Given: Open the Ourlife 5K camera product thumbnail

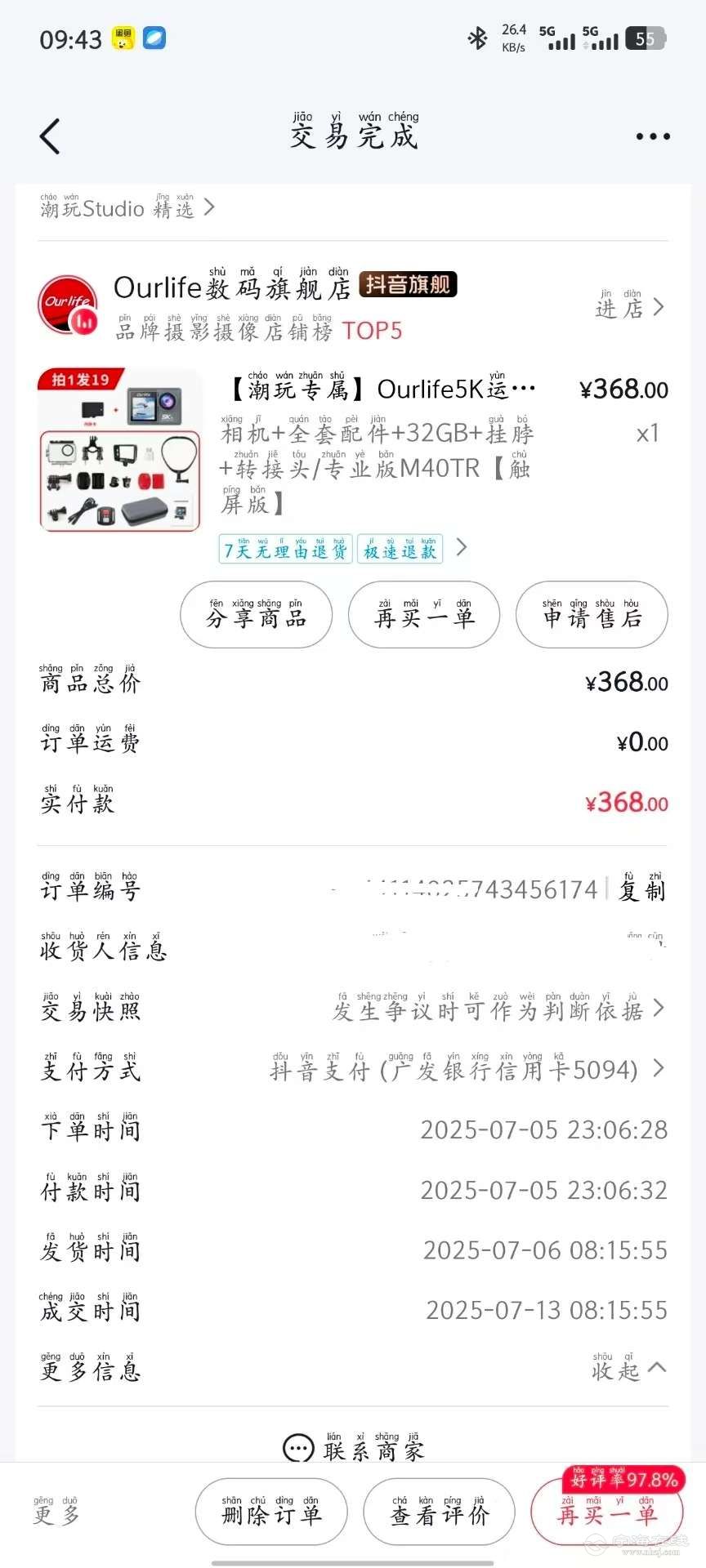Looking at the screenshot, I should tap(120, 450).
